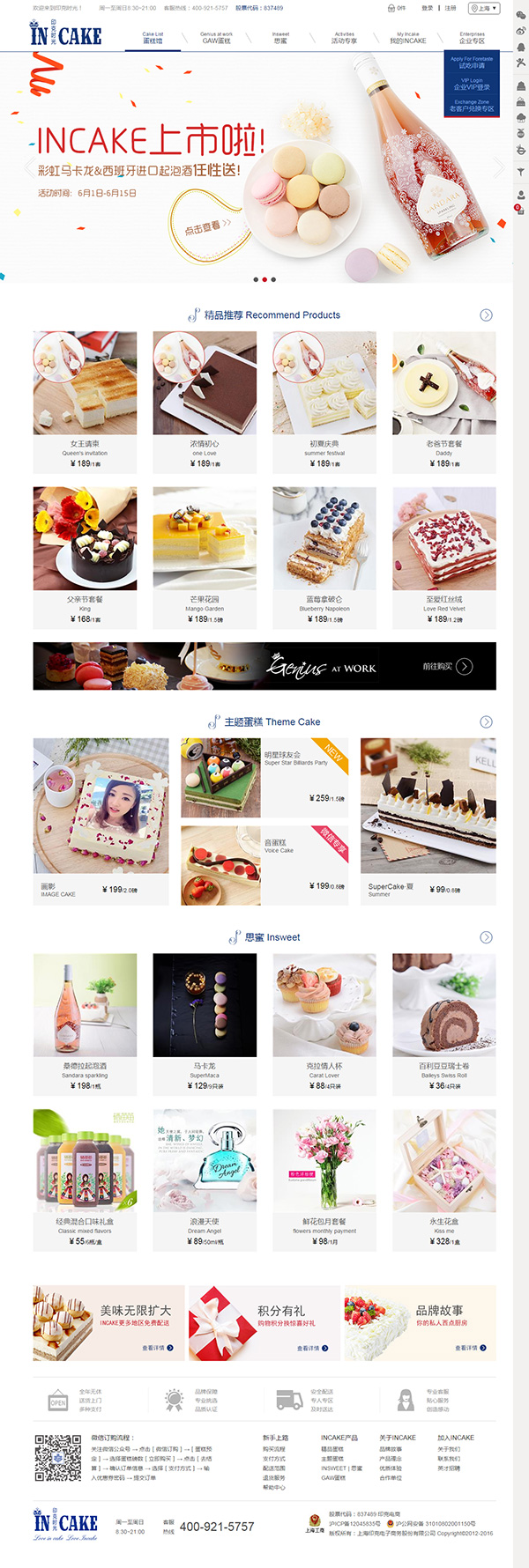Tap 前往购买 on the Genius banner

point(448,667)
